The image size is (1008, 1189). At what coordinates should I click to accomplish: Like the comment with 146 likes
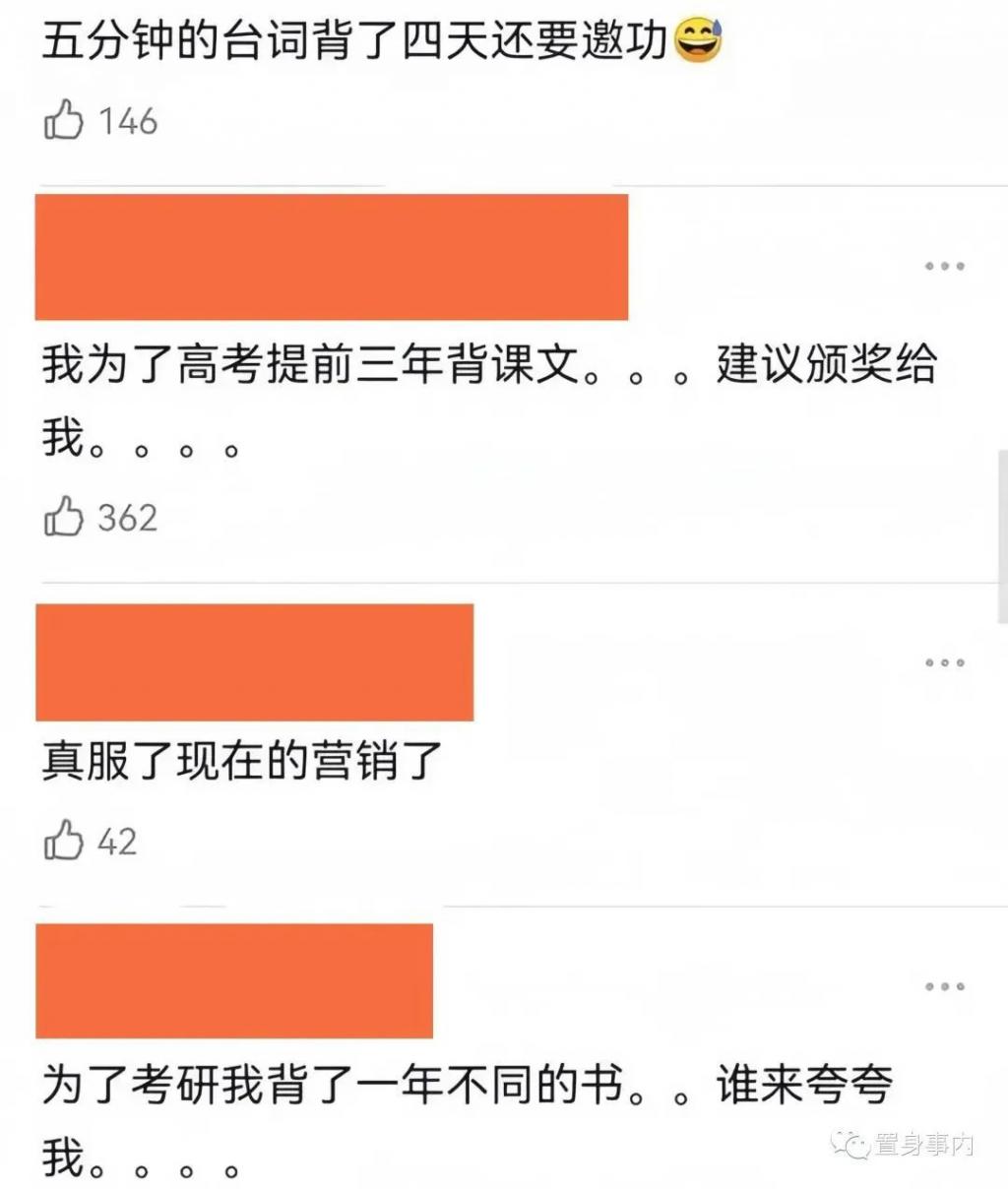(64, 121)
